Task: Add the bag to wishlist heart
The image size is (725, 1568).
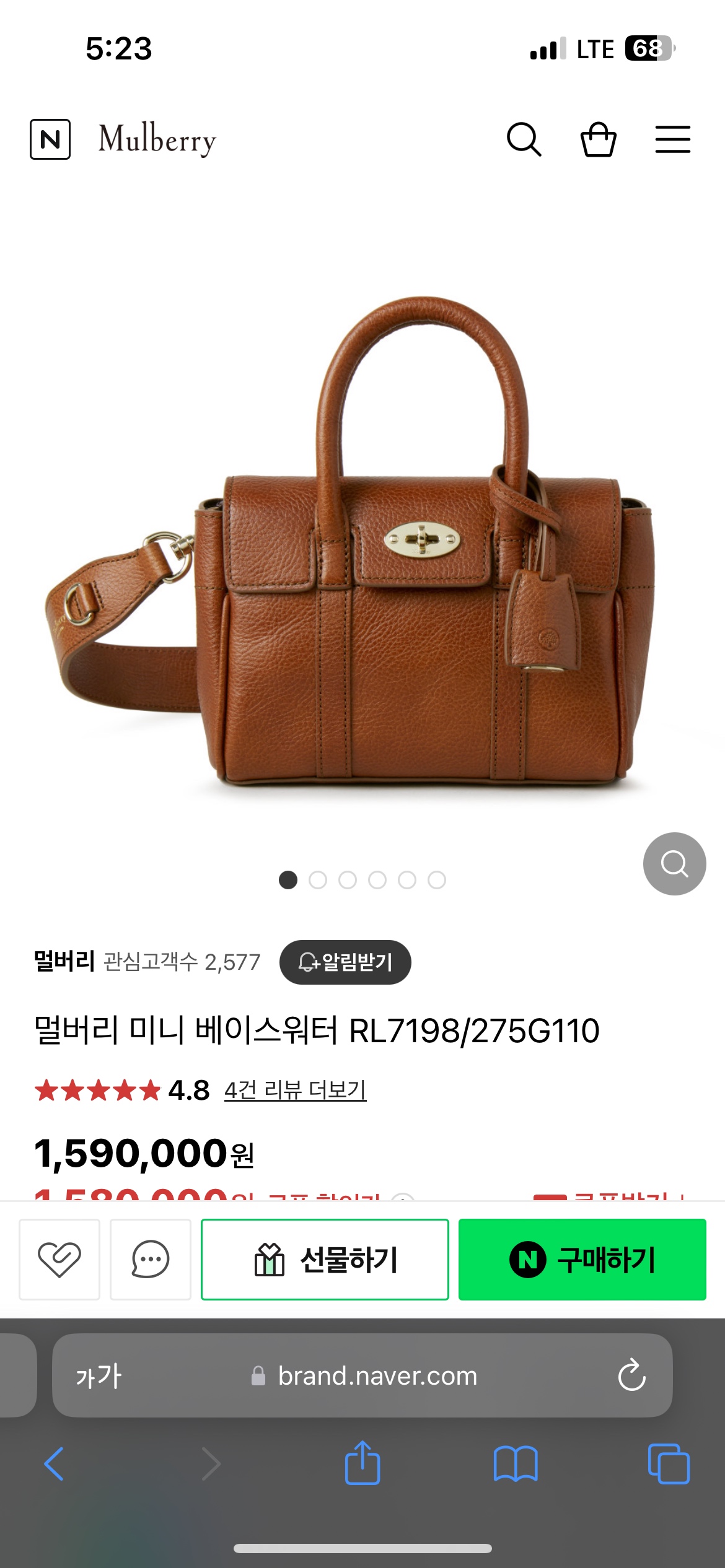Action: [x=59, y=1259]
